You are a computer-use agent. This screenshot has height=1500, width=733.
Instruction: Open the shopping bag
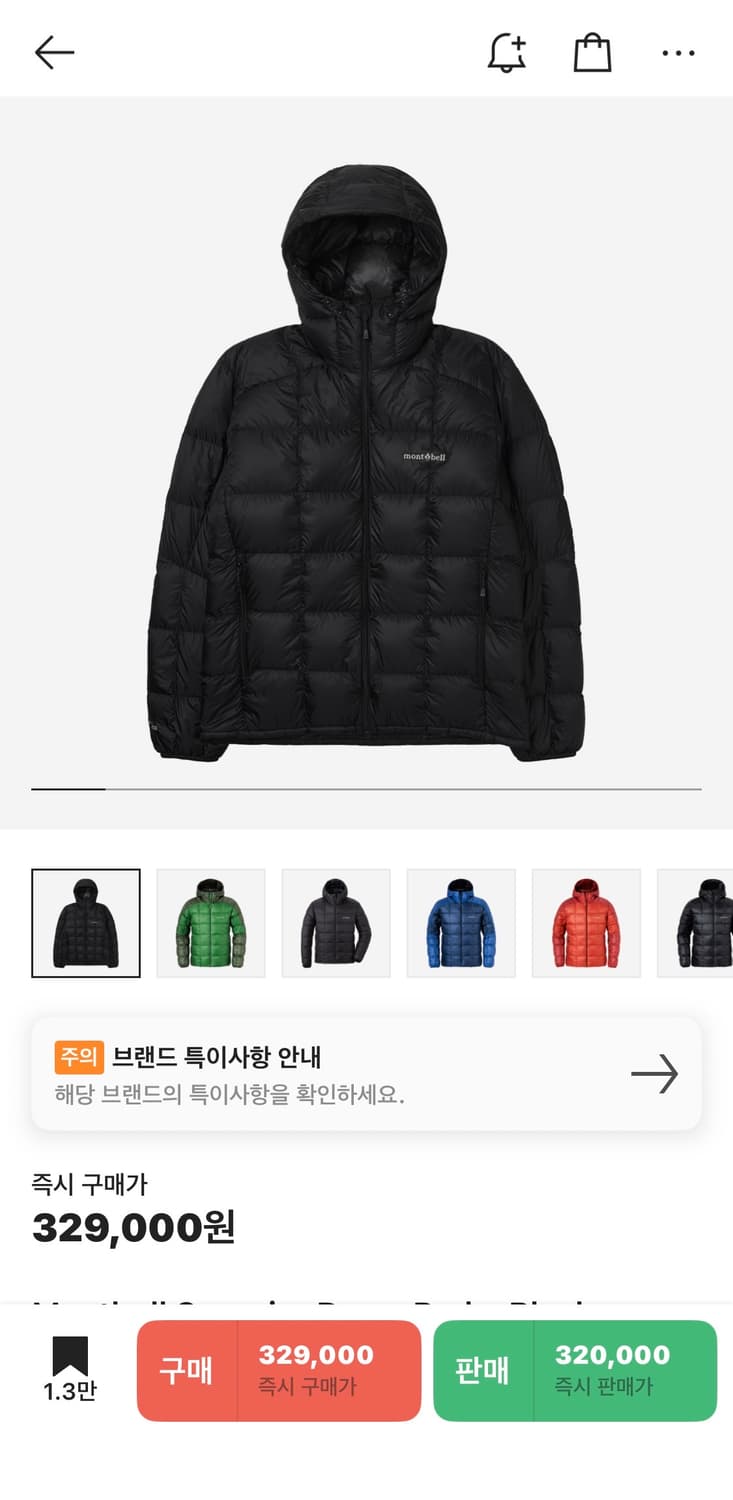coord(592,52)
